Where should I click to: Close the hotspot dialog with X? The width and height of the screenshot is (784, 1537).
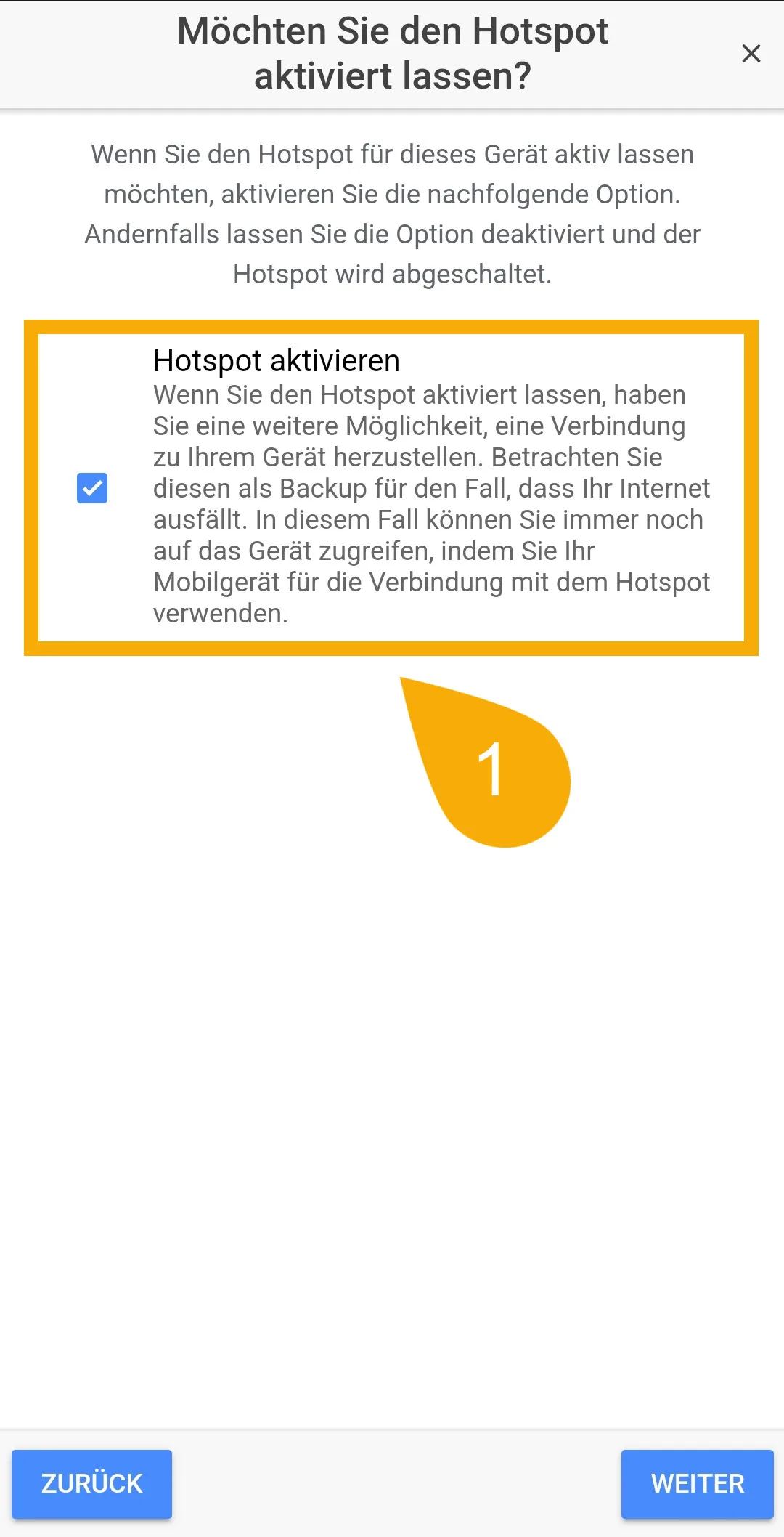pos(751,53)
